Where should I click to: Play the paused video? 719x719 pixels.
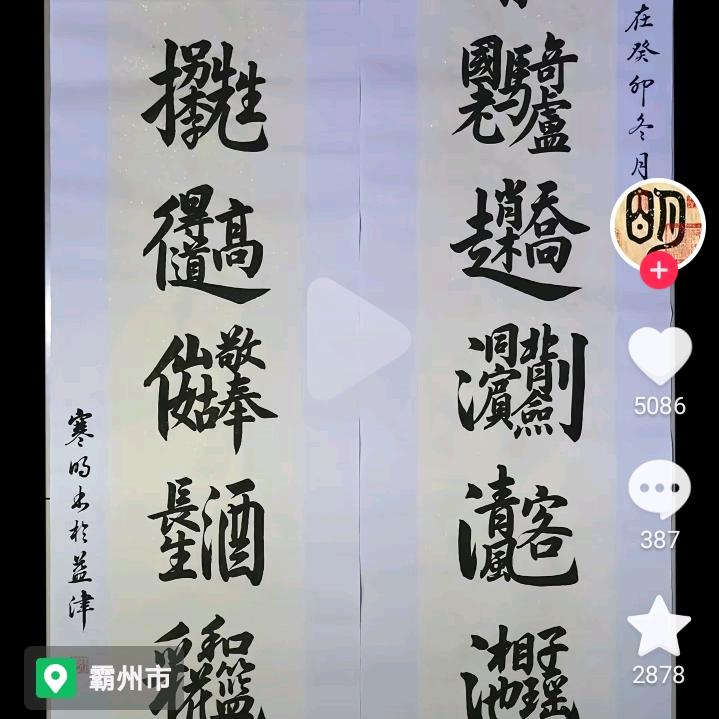[x=357, y=338]
